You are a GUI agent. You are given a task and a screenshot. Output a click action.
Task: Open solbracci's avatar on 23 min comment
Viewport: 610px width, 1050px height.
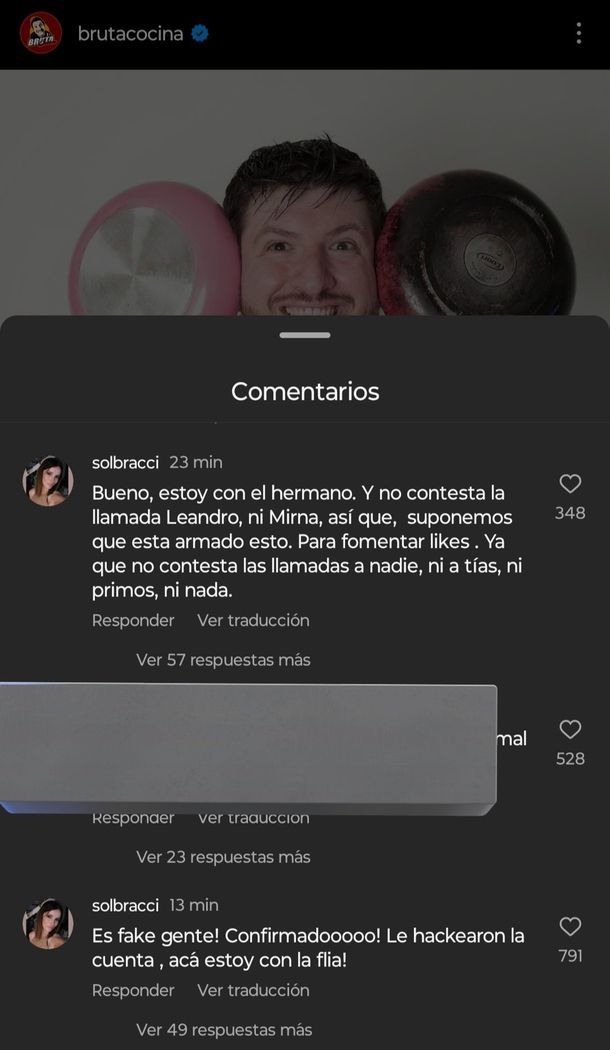48,481
